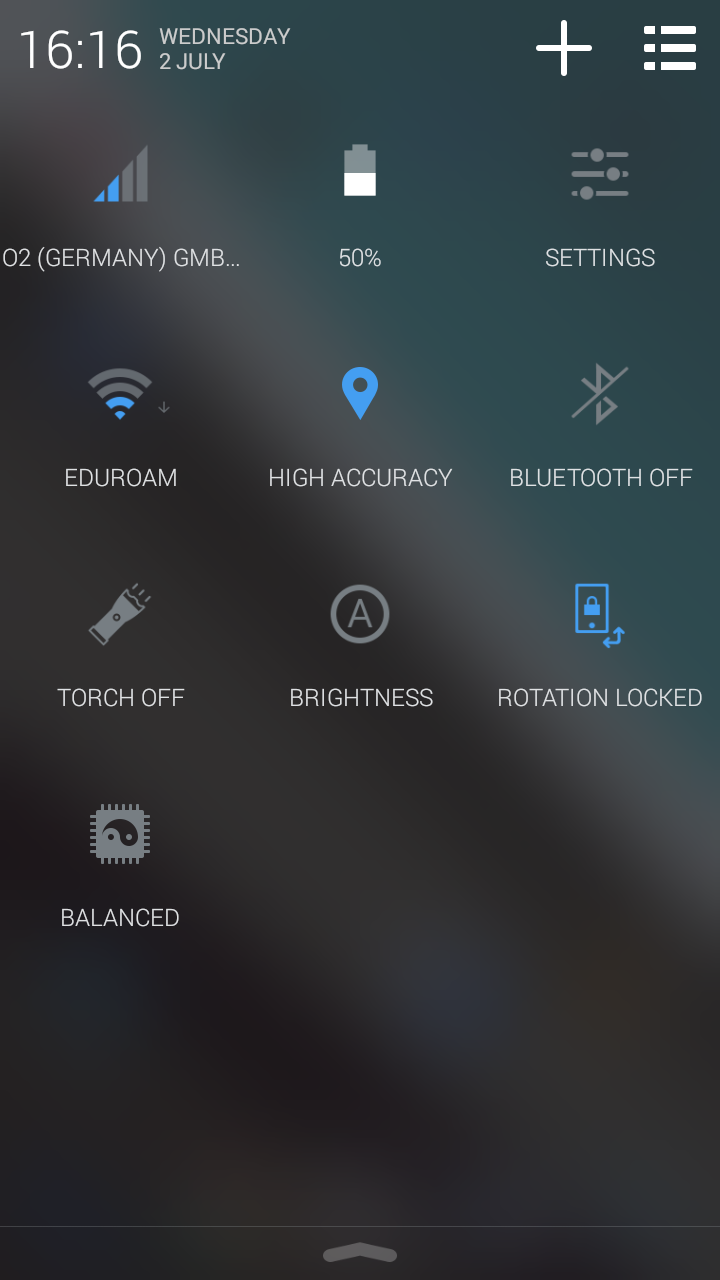Screen dimensions: 720x1280
Task: Collapse the panel with bottom handle
Action: coord(360,1253)
